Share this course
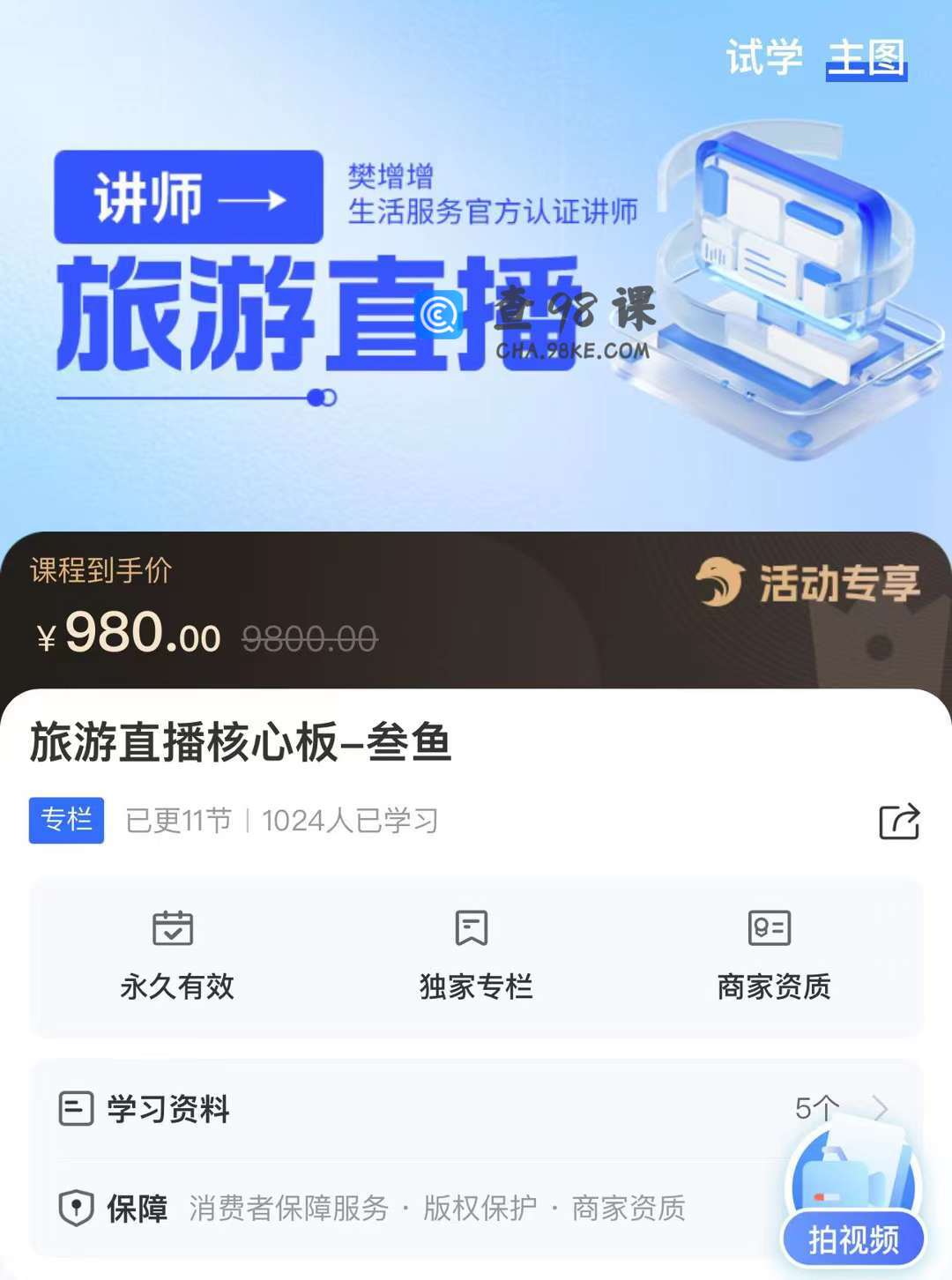952x1280 pixels. (899, 821)
